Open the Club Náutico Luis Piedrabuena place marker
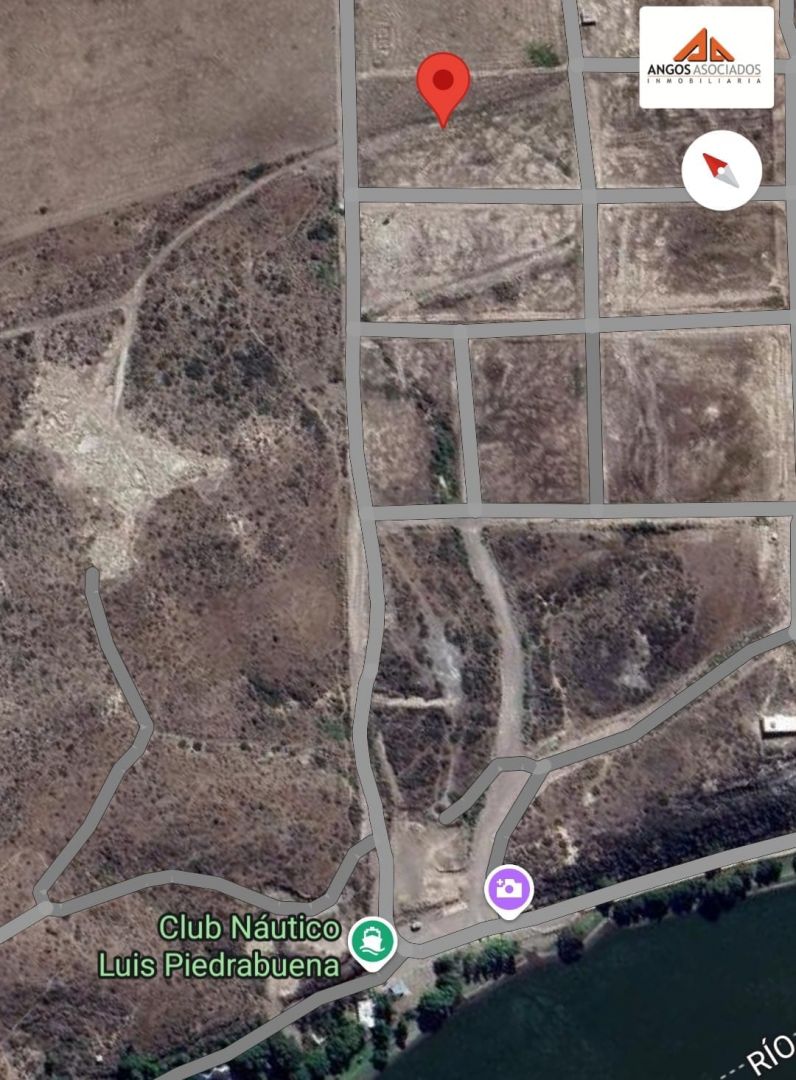 372,941
